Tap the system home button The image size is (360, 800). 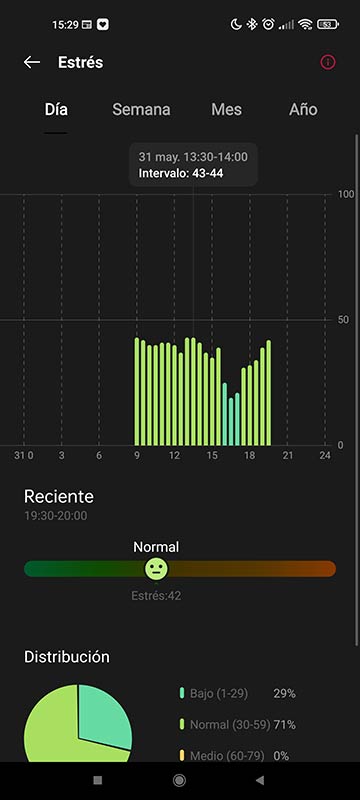179,780
